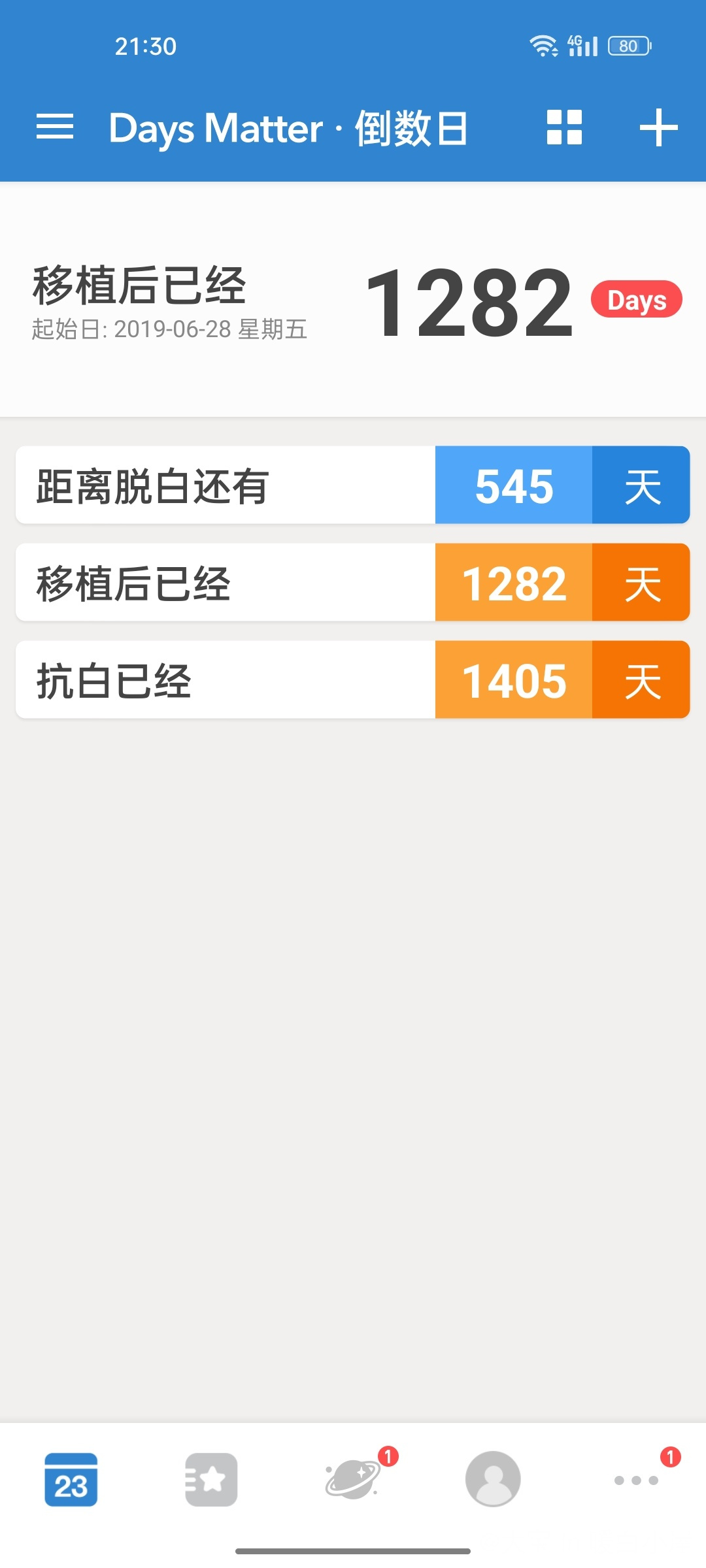
Task: Go to the profile avatar tab
Action: click(x=493, y=1479)
